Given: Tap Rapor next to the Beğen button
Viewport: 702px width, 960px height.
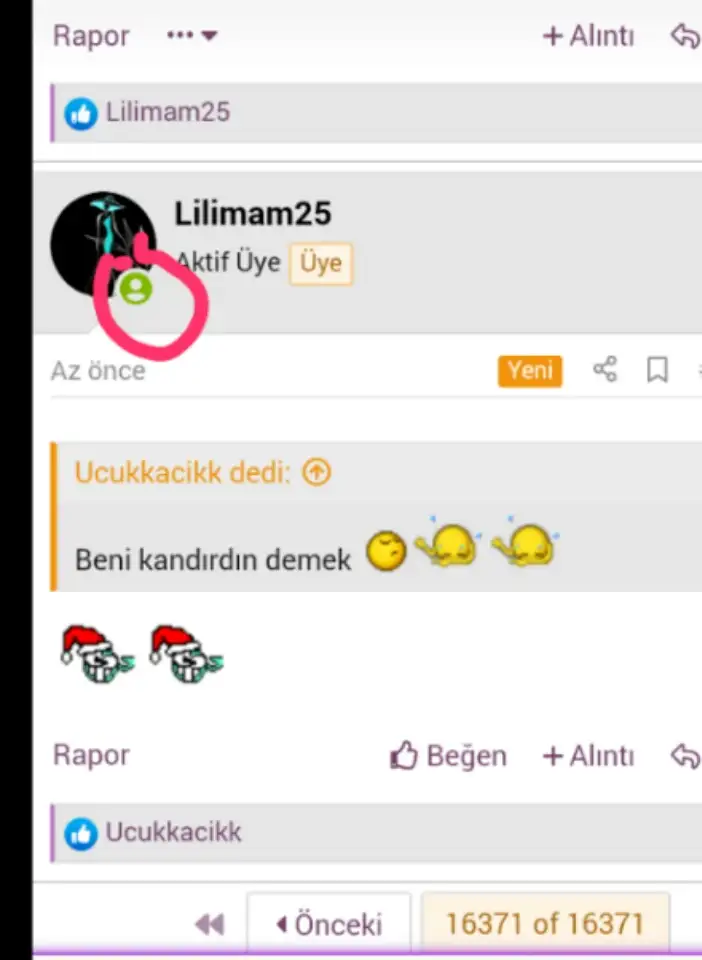Looking at the screenshot, I should click(x=91, y=756).
